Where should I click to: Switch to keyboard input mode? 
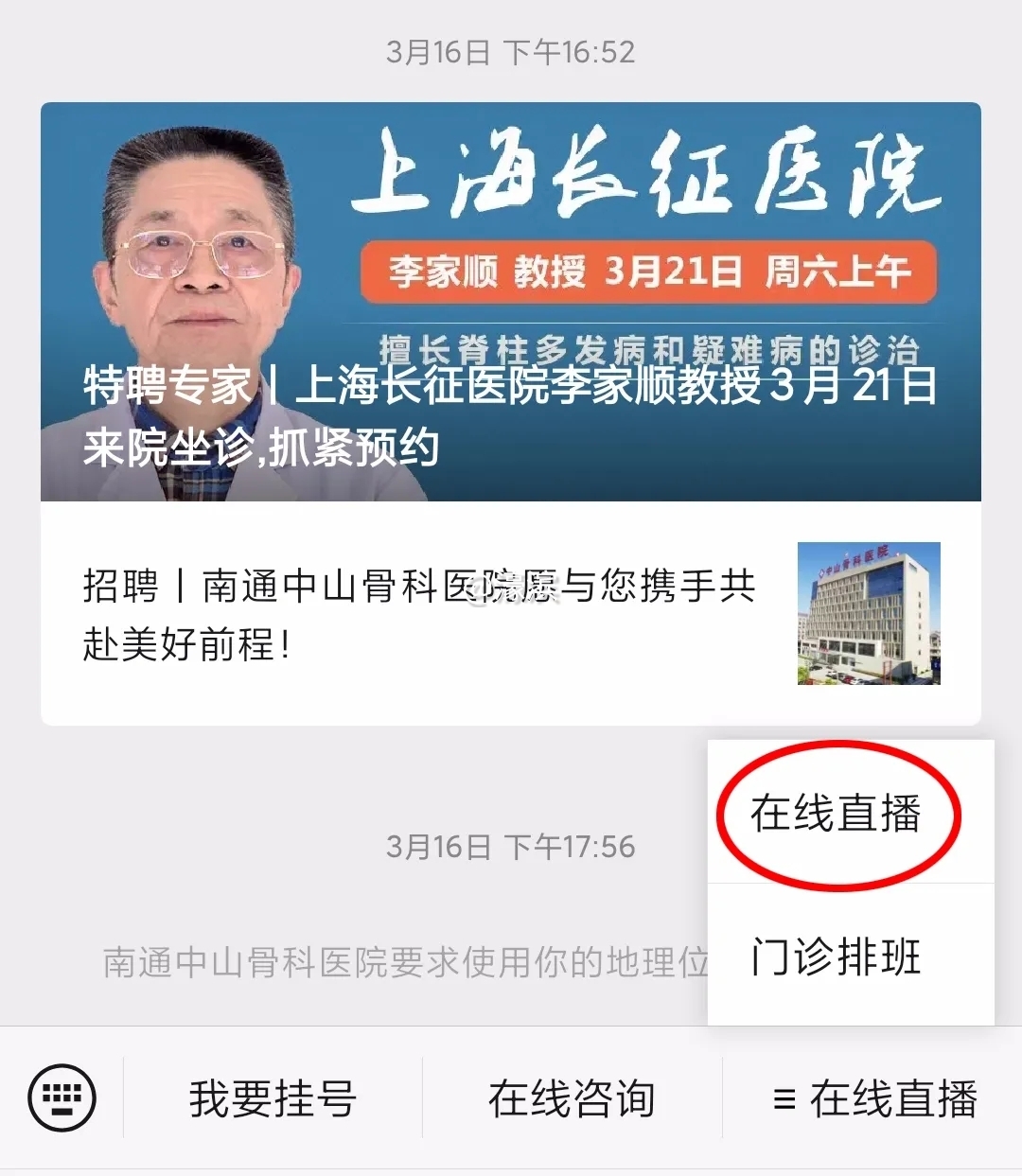coord(62,1097)
